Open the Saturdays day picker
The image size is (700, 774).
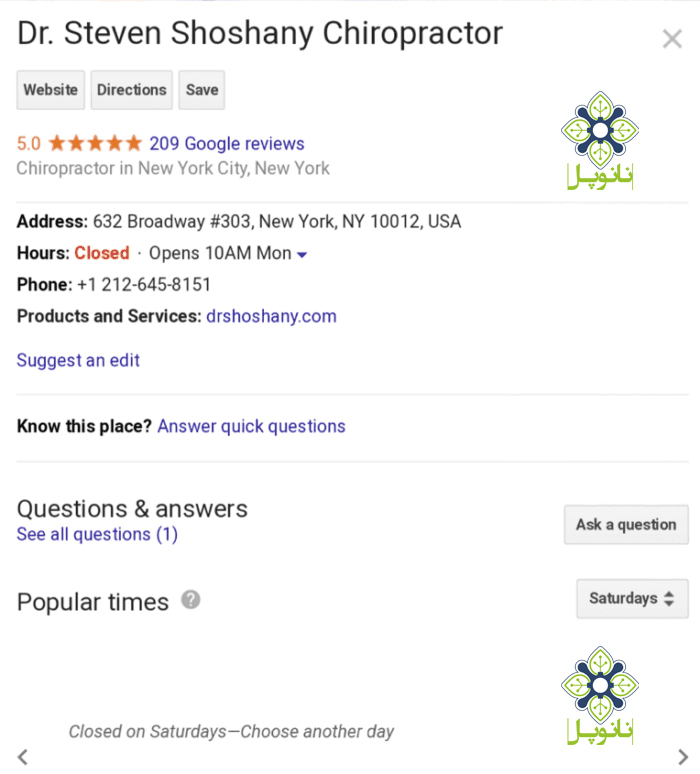click(632, 599)
